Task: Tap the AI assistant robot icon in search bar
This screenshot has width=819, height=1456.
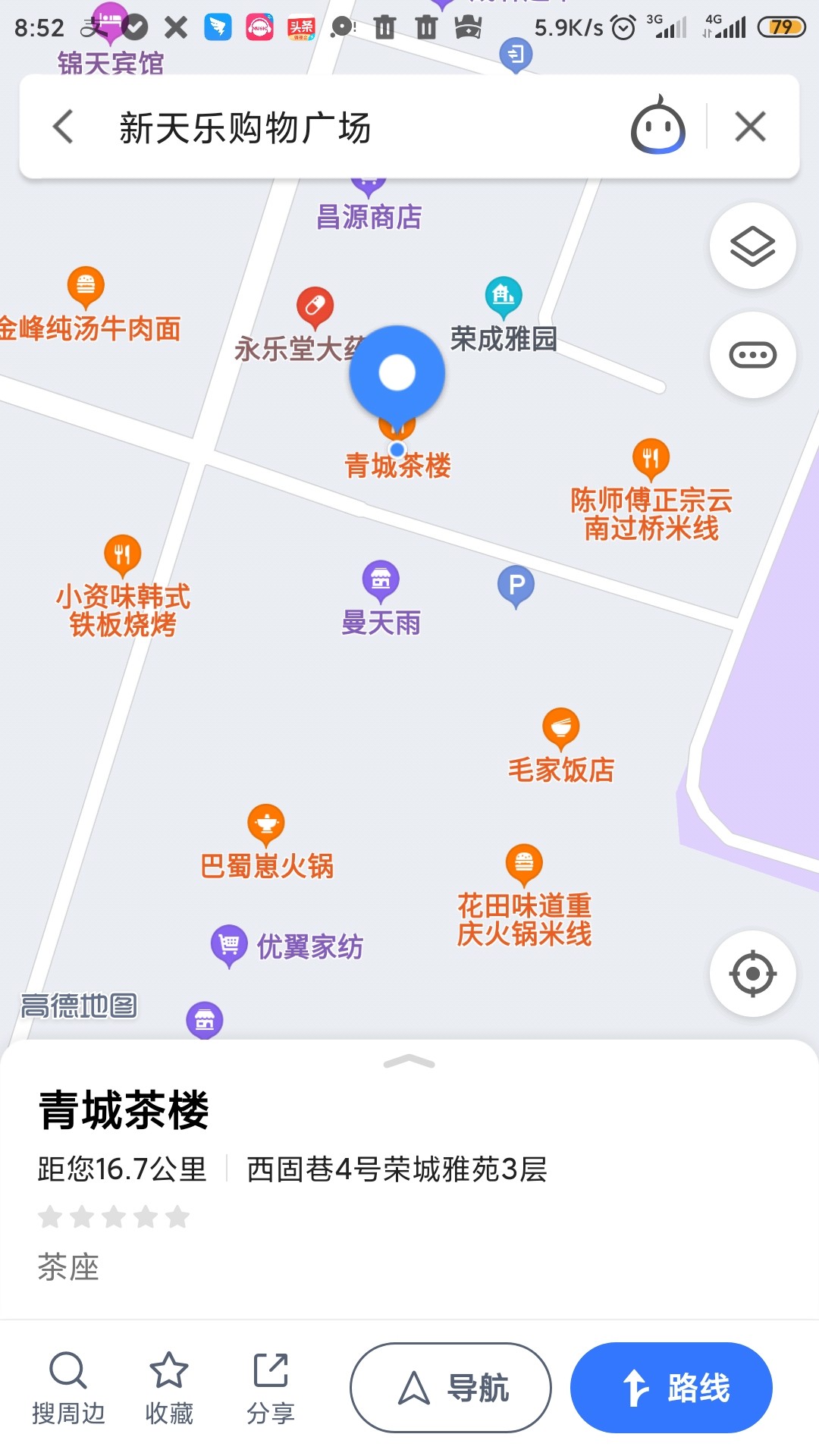Action: click(x=658, y=126)
